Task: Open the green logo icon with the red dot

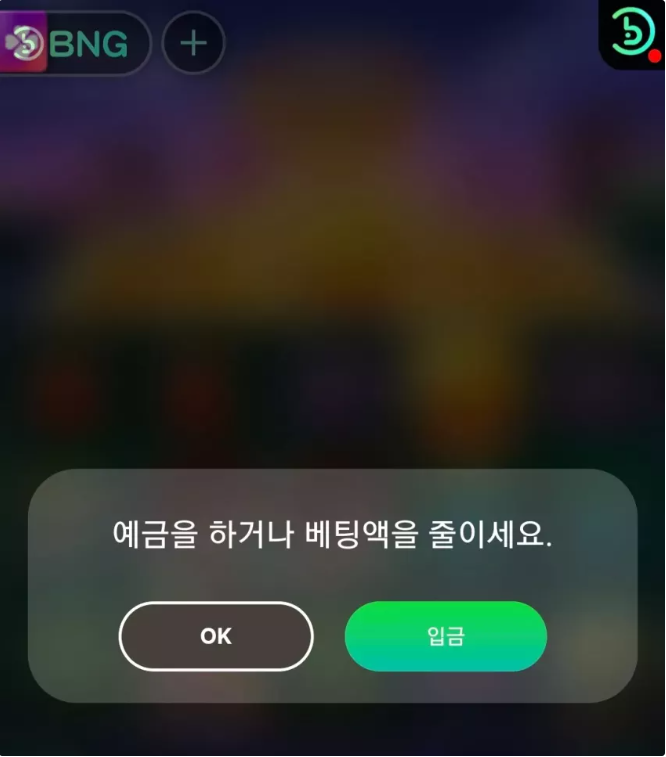Action: (x=632, y=35)
